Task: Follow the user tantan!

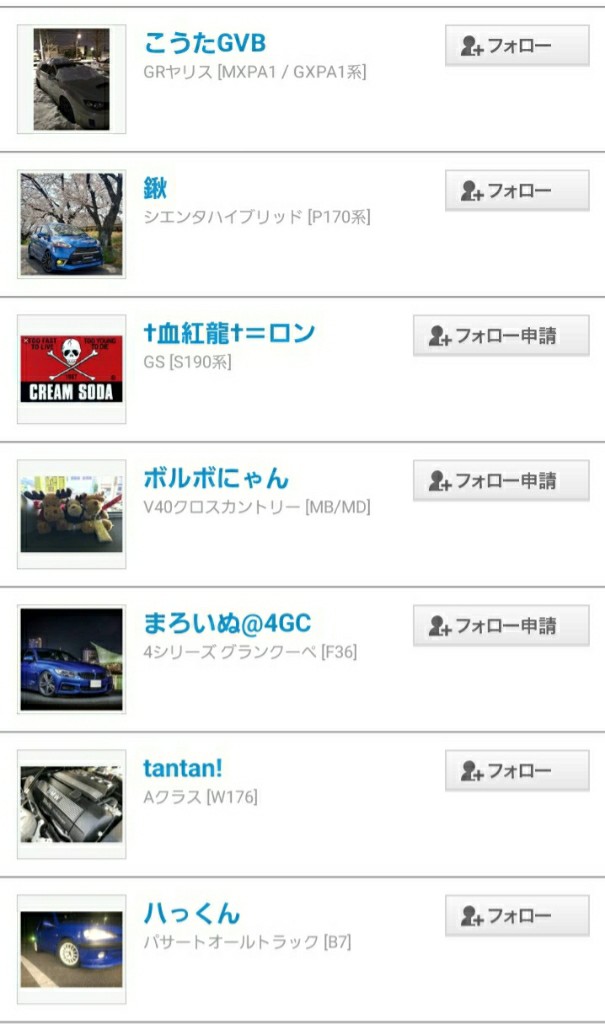Action: (x=517, y=771)
